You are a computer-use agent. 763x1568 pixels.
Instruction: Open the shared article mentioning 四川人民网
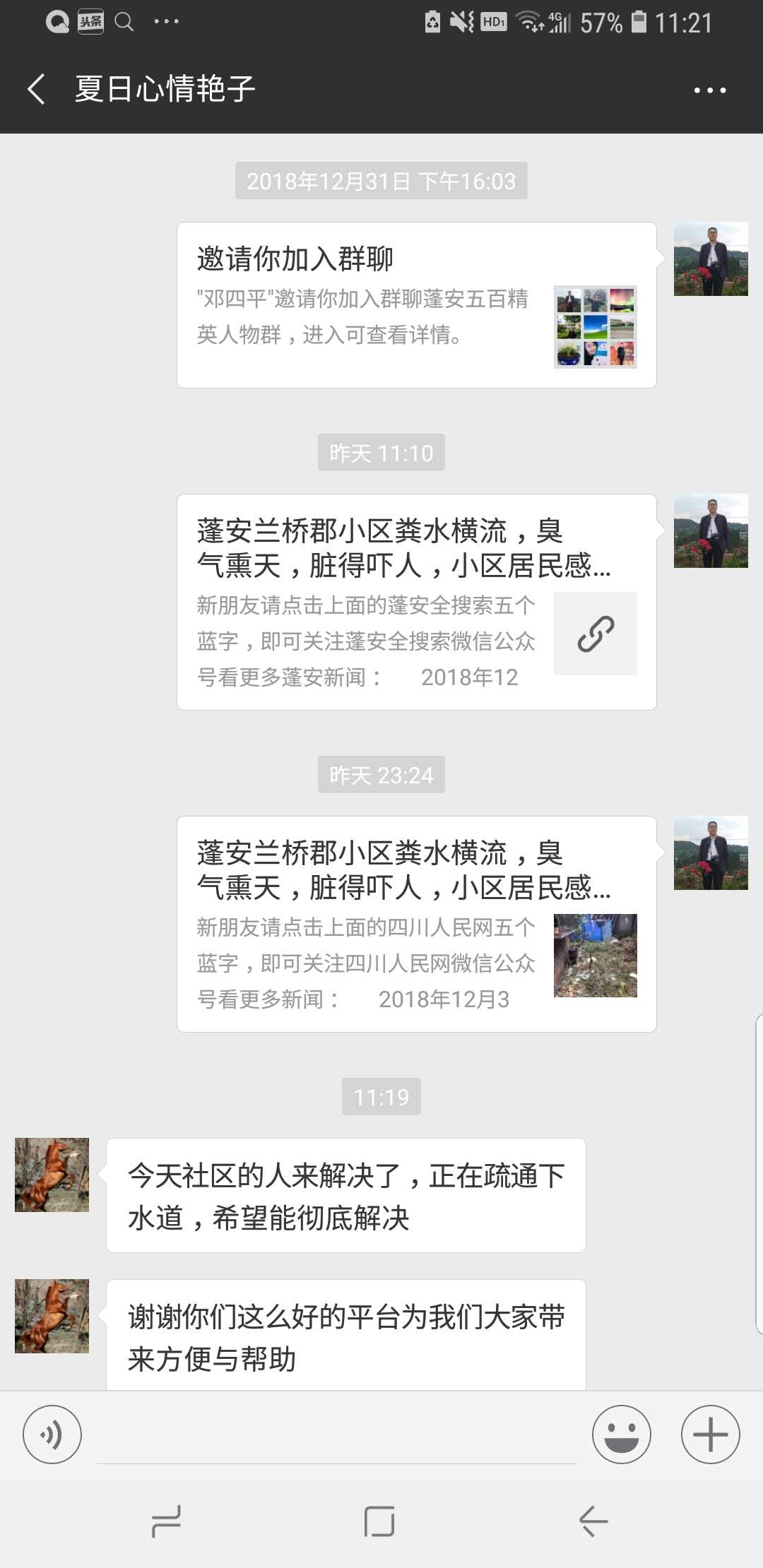click(416, 924)
